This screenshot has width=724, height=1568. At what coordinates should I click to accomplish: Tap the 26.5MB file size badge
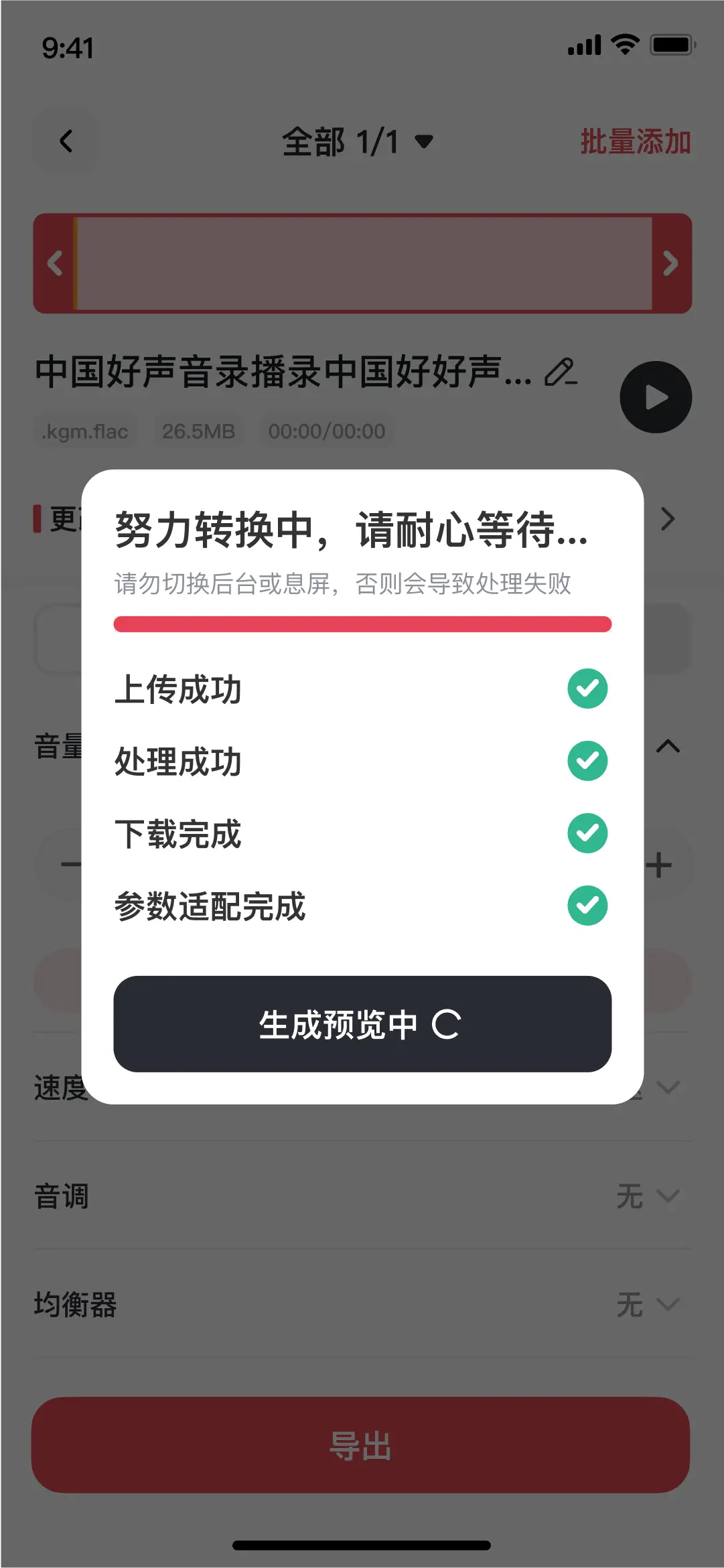(x=199, y=431)
